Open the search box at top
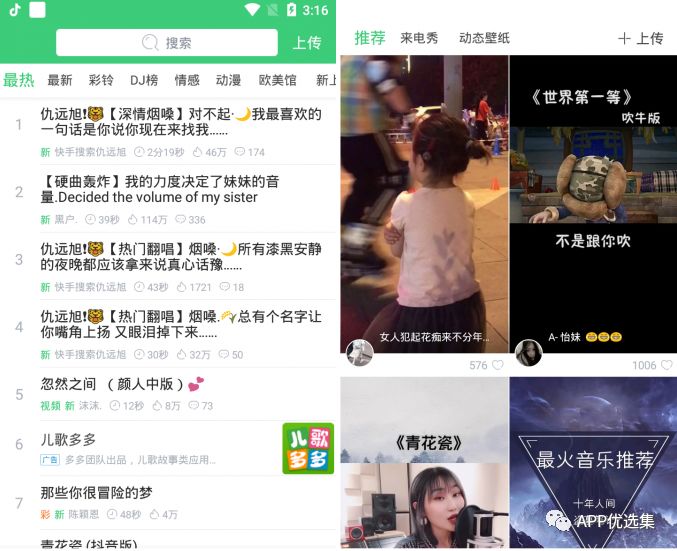Viewport: 677px width, 551px height. (167, 43)
